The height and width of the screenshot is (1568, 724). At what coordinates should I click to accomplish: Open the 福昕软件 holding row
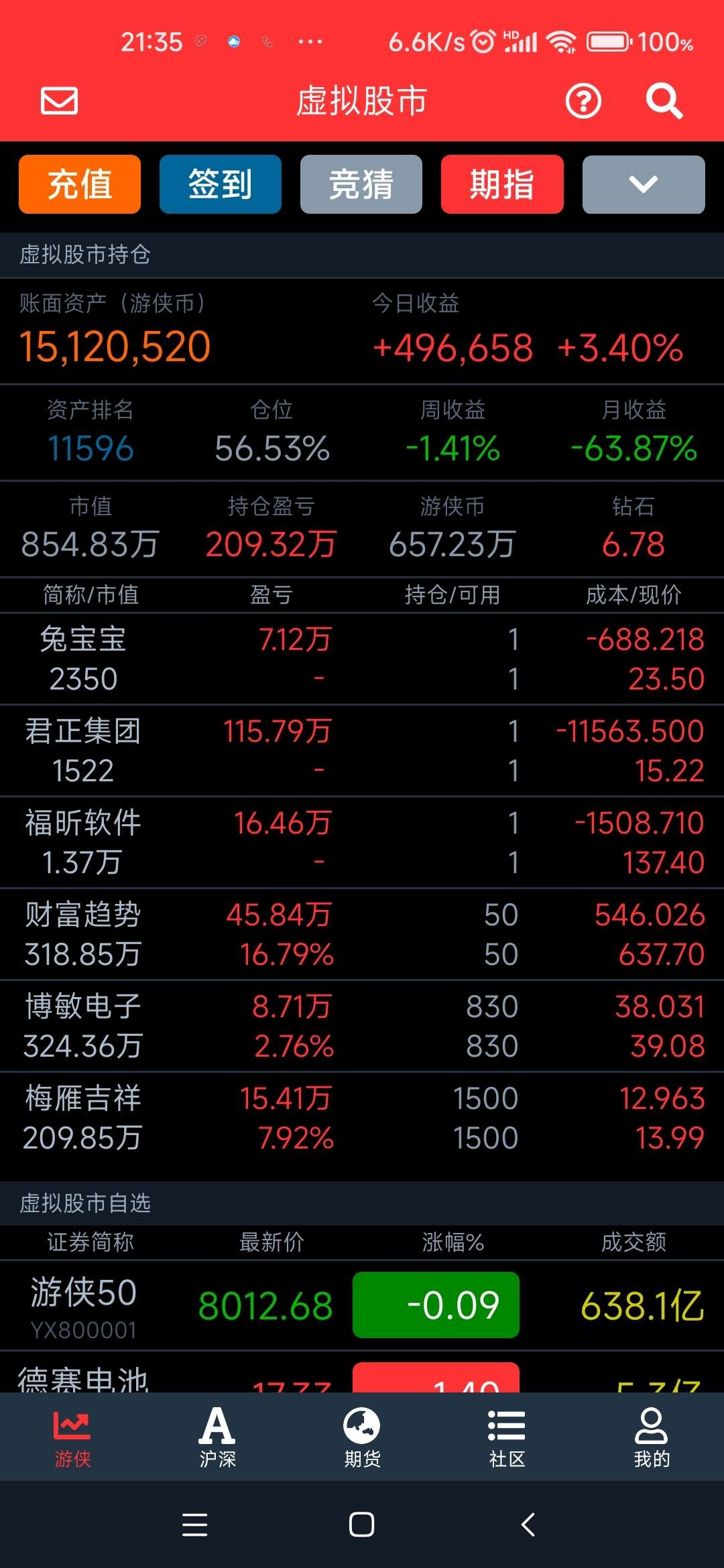362,842
